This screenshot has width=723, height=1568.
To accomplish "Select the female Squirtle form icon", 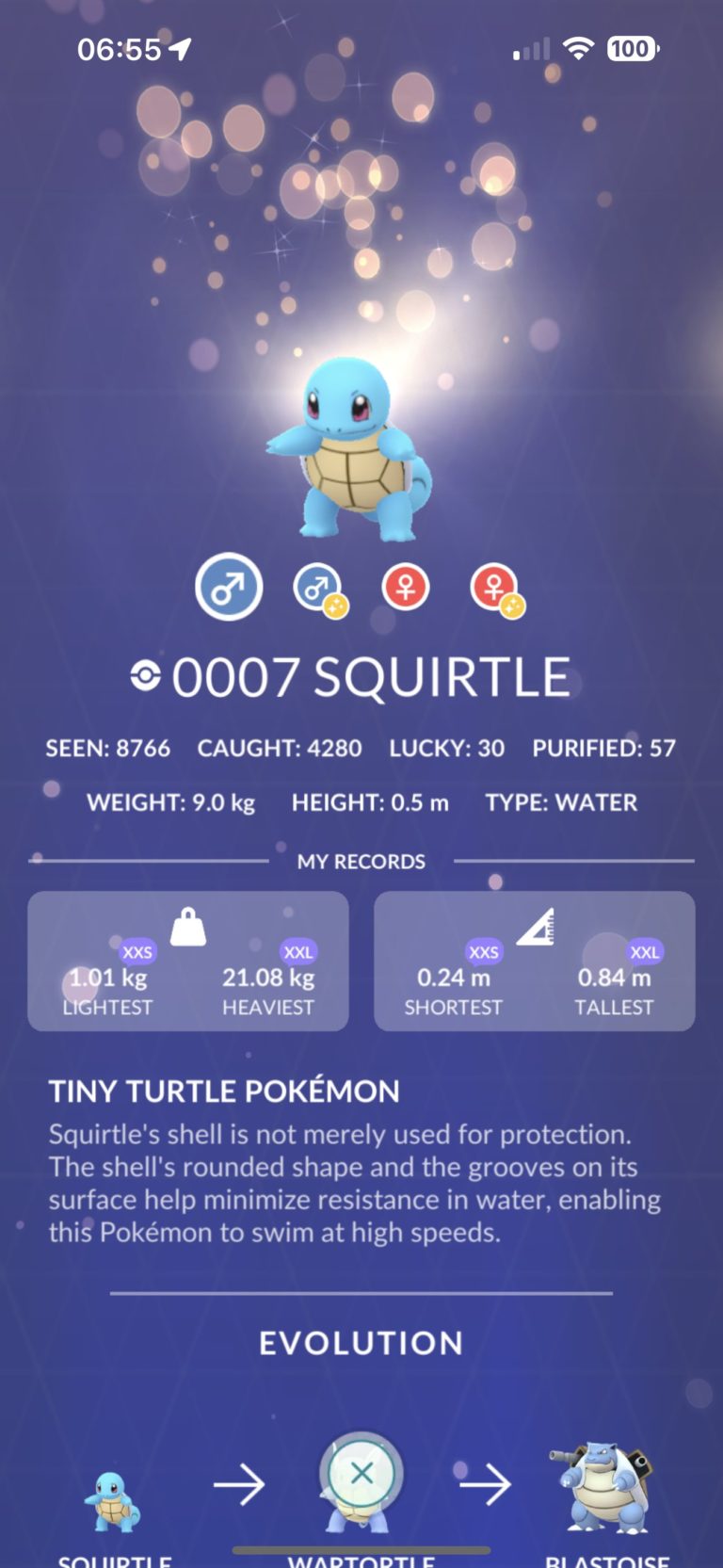I will tap(405, 587).
